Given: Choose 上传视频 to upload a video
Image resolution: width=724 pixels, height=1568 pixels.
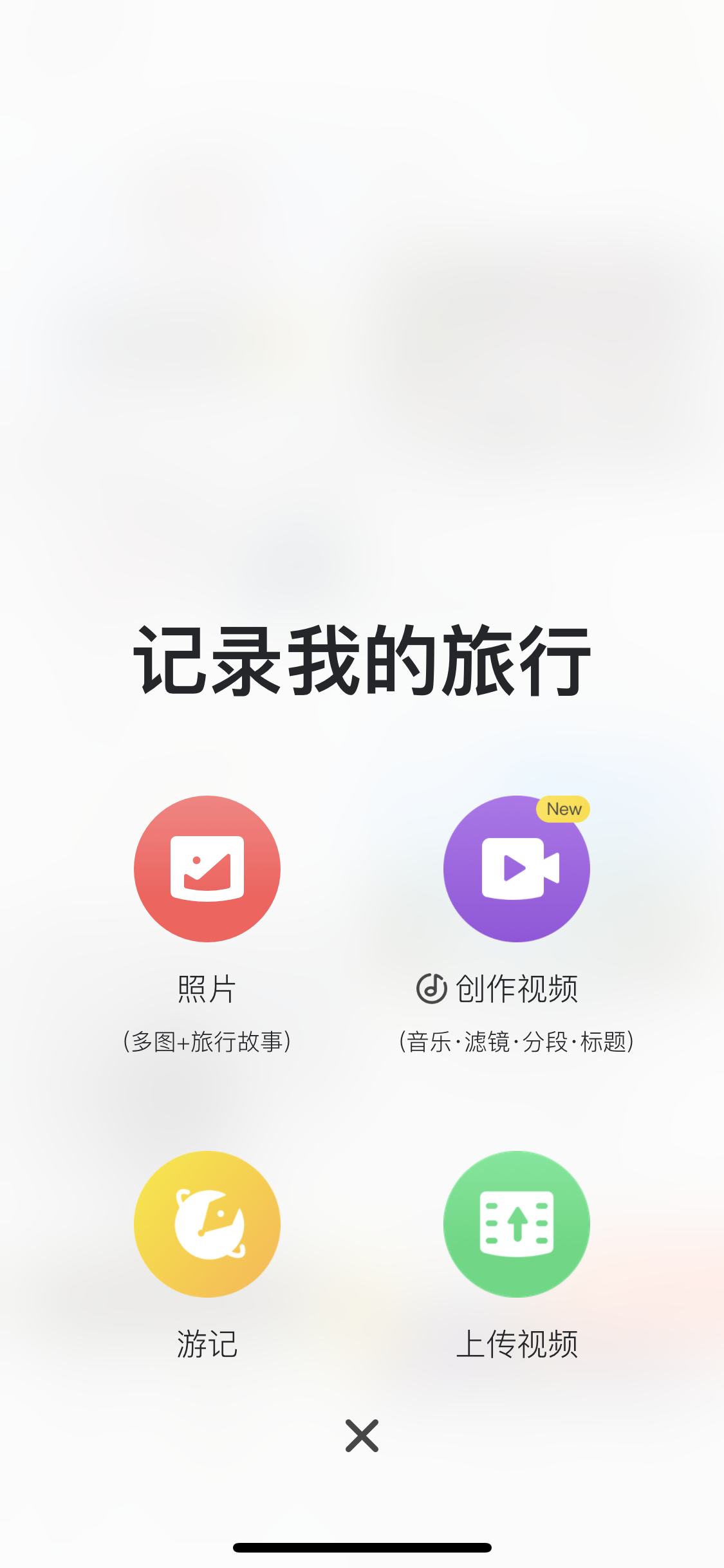Looking at the screenshot, I should tap(516, 1224).
